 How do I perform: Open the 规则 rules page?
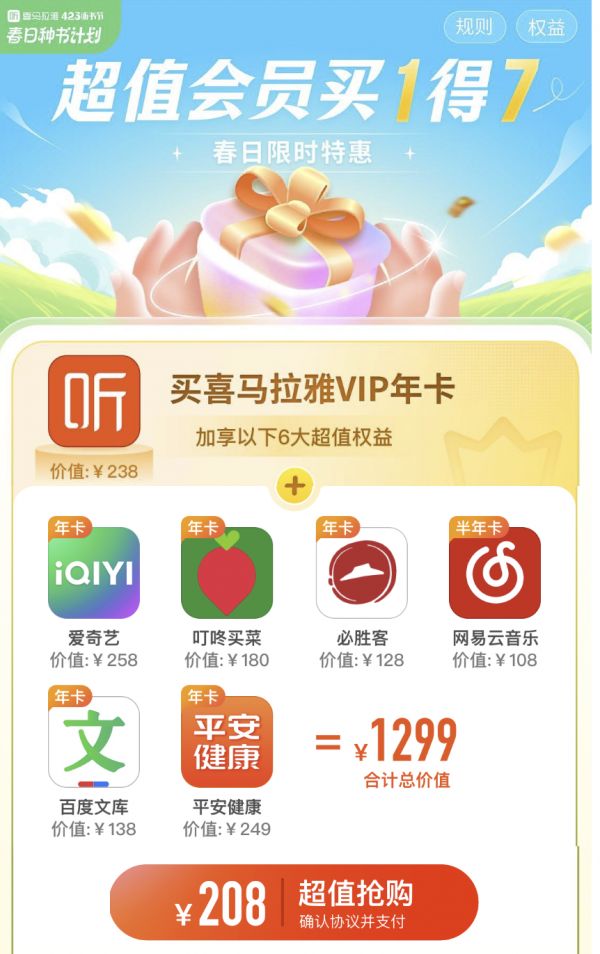(474, 27)
